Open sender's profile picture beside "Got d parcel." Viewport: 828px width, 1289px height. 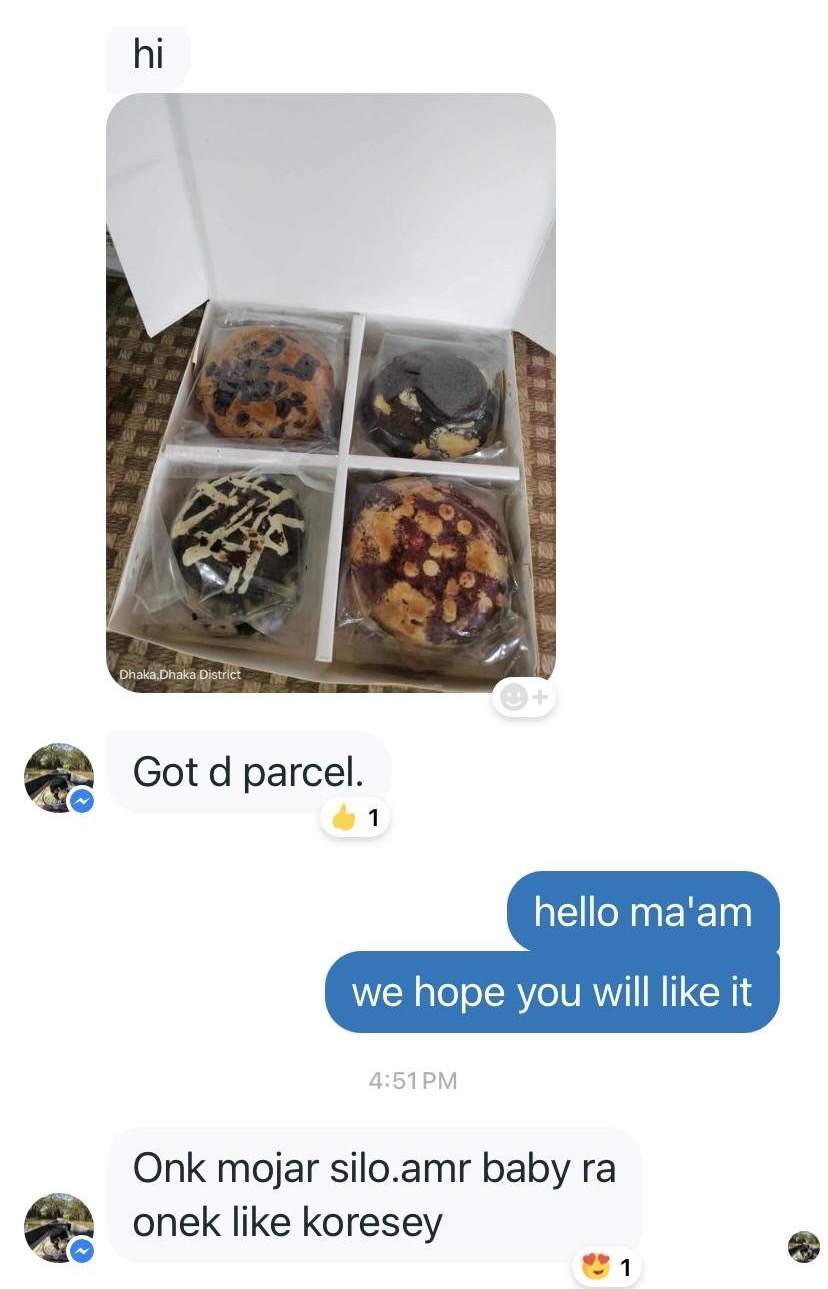tap(59, 777)
